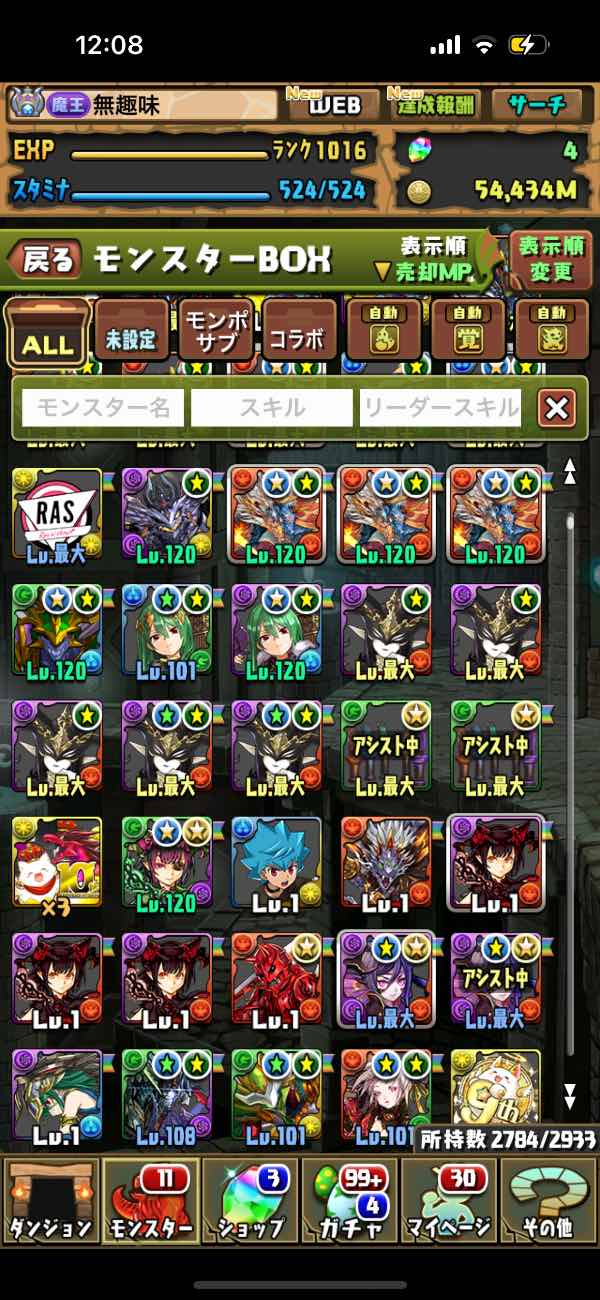Close the search filter bar
Image resolution: width=600 pixels, height=1300 pixels.
click(x=557, y=407)
